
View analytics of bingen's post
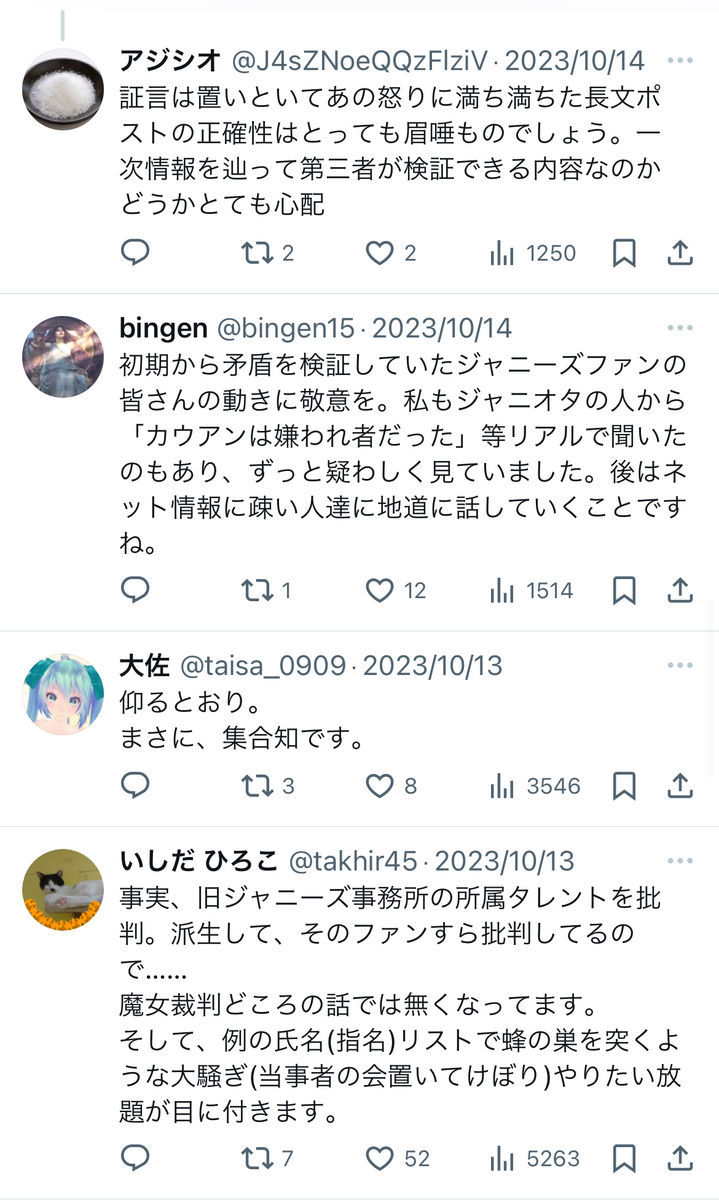point(532,591)
